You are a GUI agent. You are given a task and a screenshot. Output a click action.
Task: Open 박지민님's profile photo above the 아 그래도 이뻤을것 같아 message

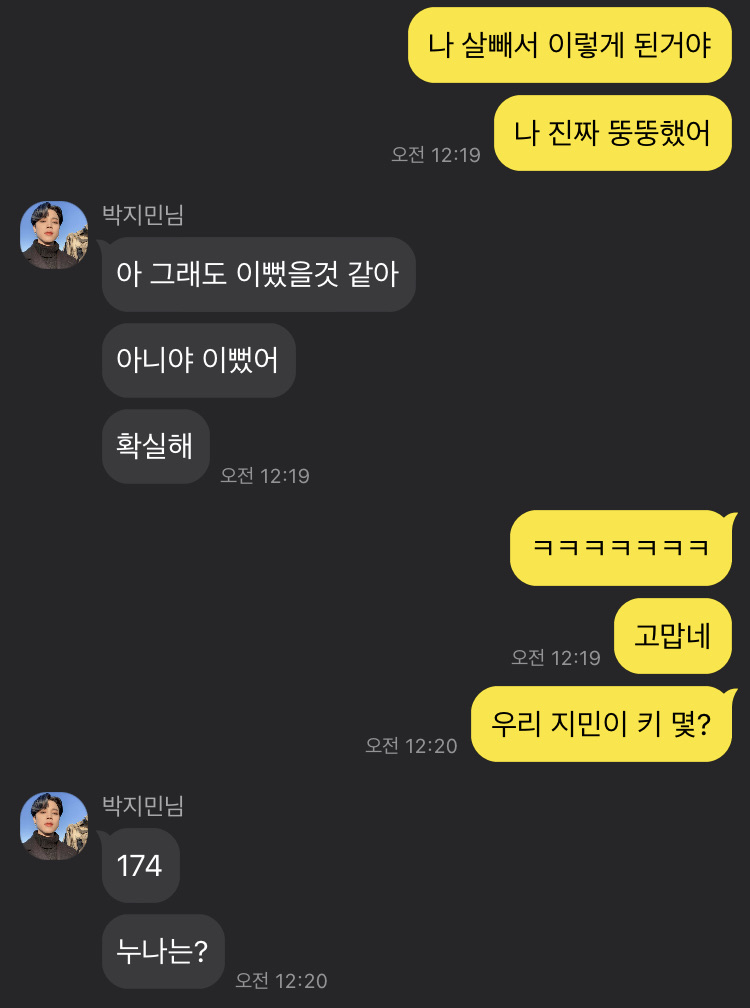coord(54,235)
